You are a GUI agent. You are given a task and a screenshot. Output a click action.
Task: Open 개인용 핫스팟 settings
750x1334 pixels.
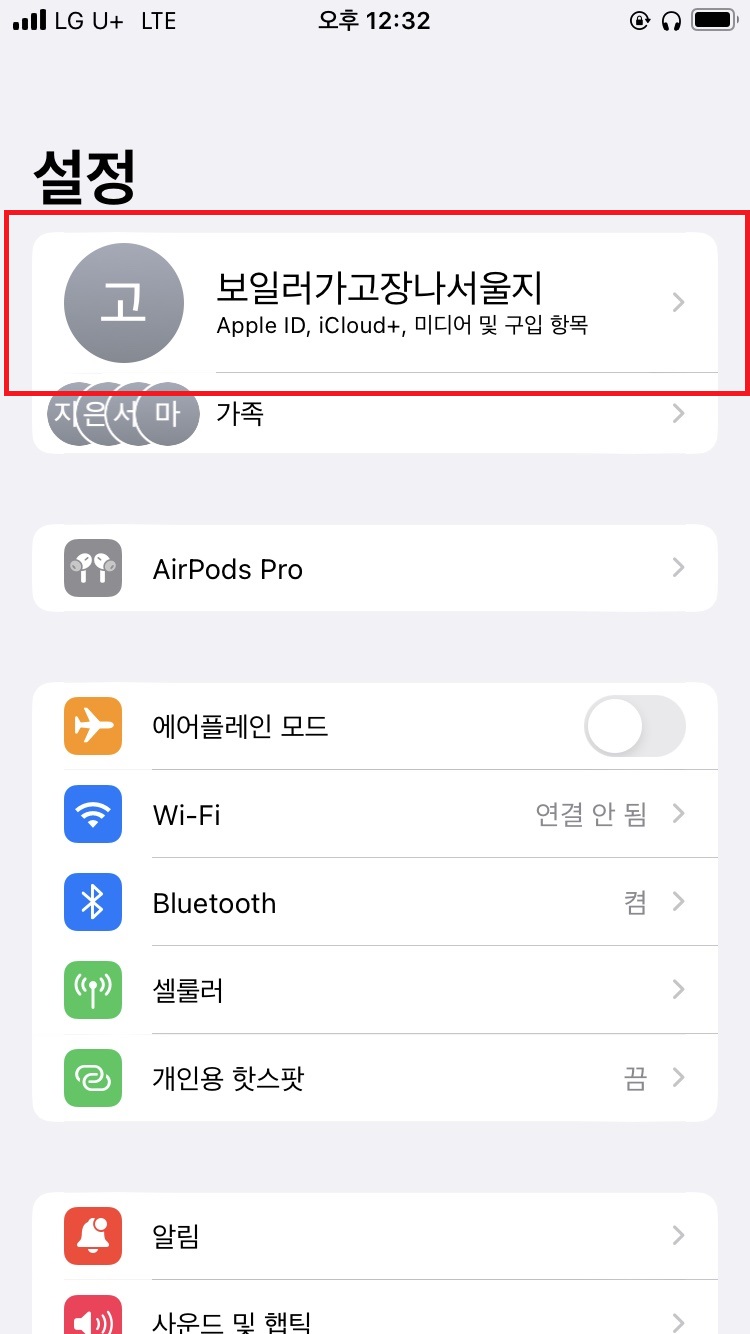375,1078
